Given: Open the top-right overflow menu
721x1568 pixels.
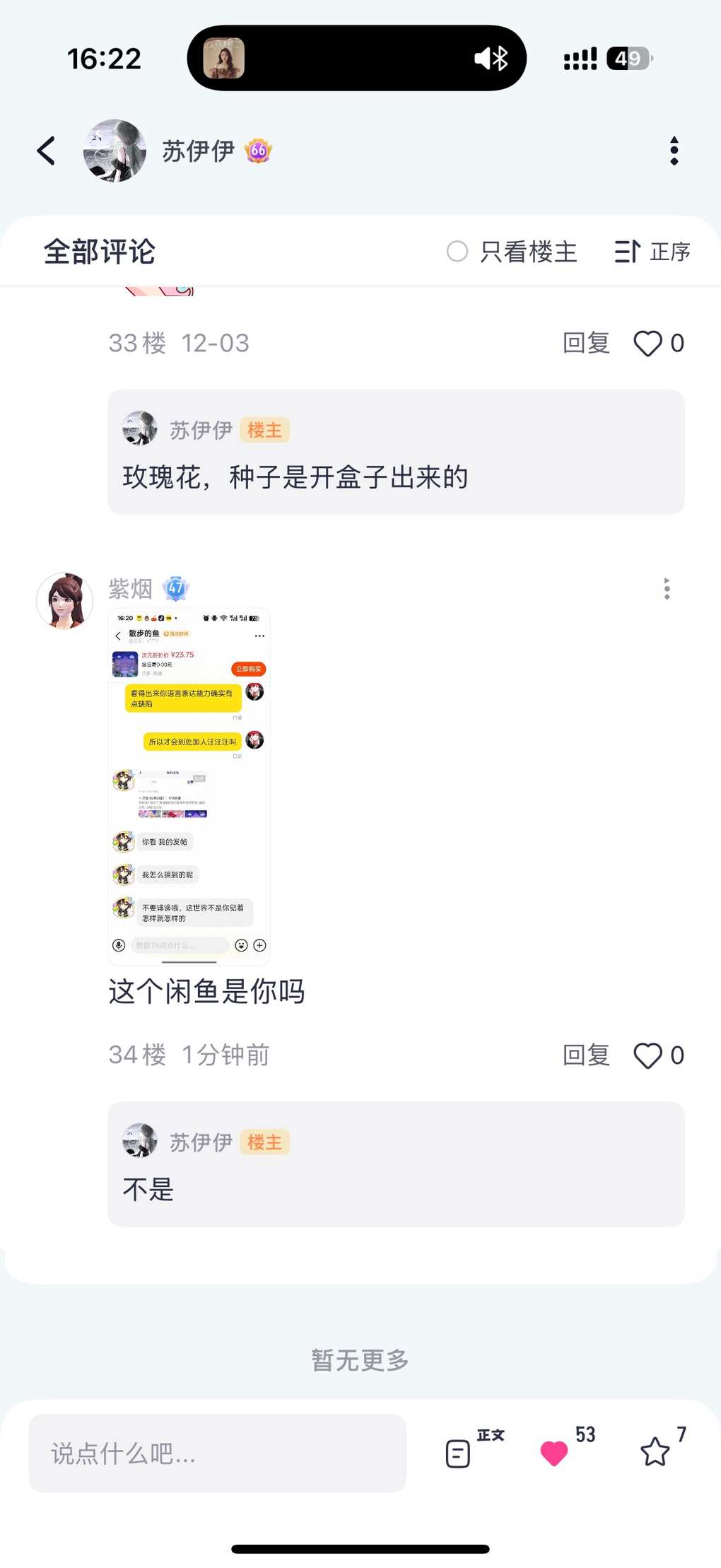Looking at the screenshot, I should (x=674, y=151).
